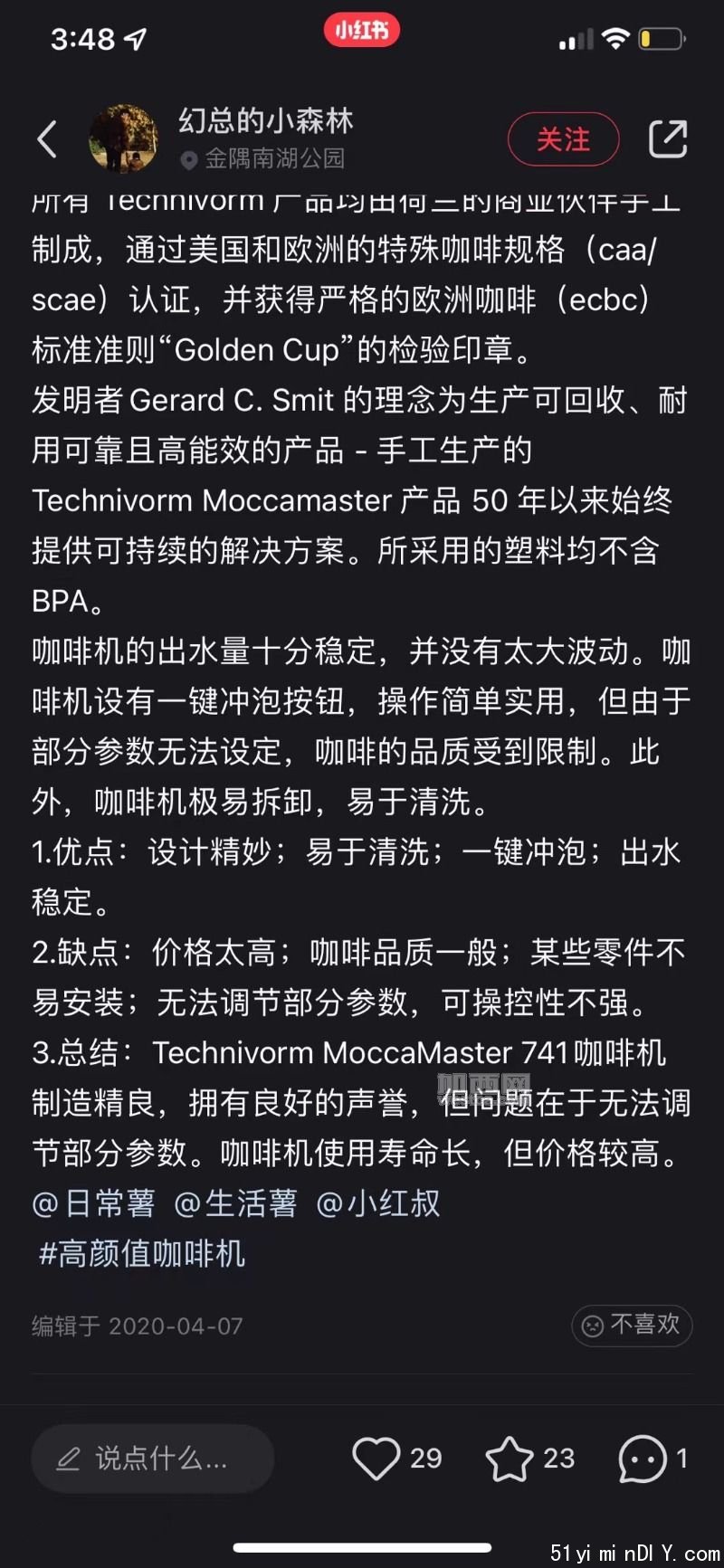The height and width of the screenshot is (1568, 724).
Task: Open 幻总的小森林's profile avatar
Action: (124, 138)
